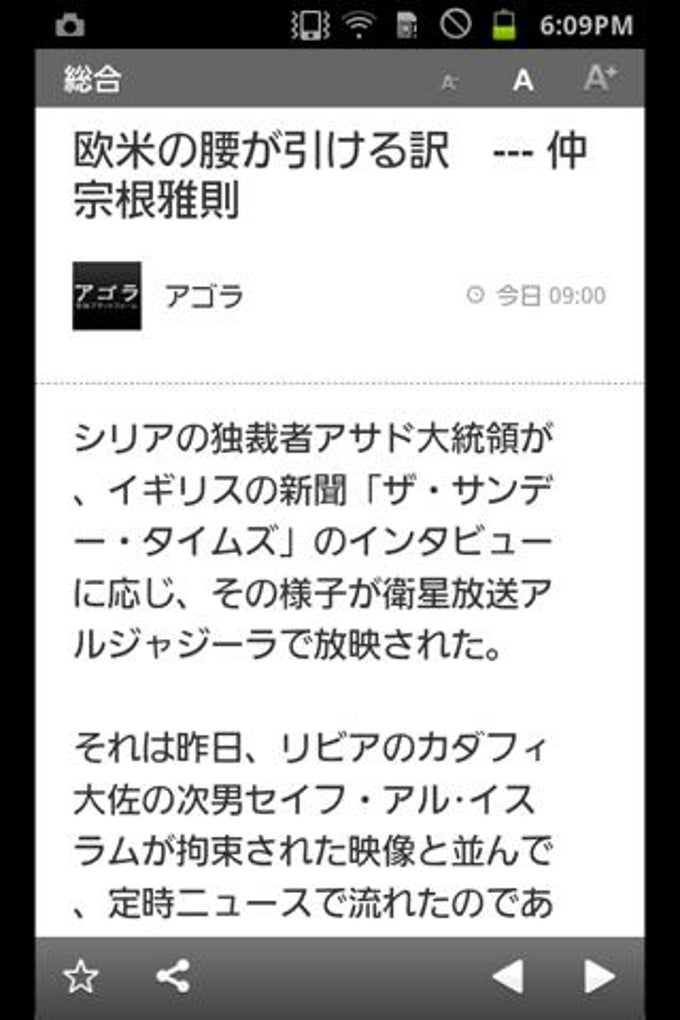Go to the previous article

pos(508,976)
